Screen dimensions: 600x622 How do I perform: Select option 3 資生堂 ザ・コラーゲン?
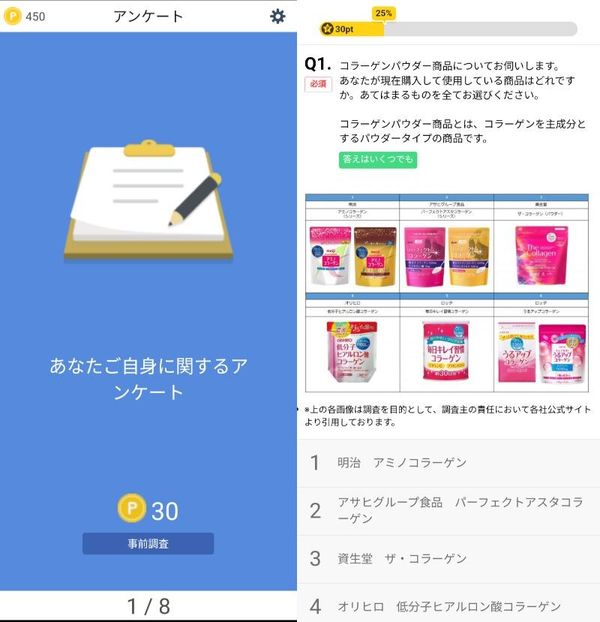(449, 559)
